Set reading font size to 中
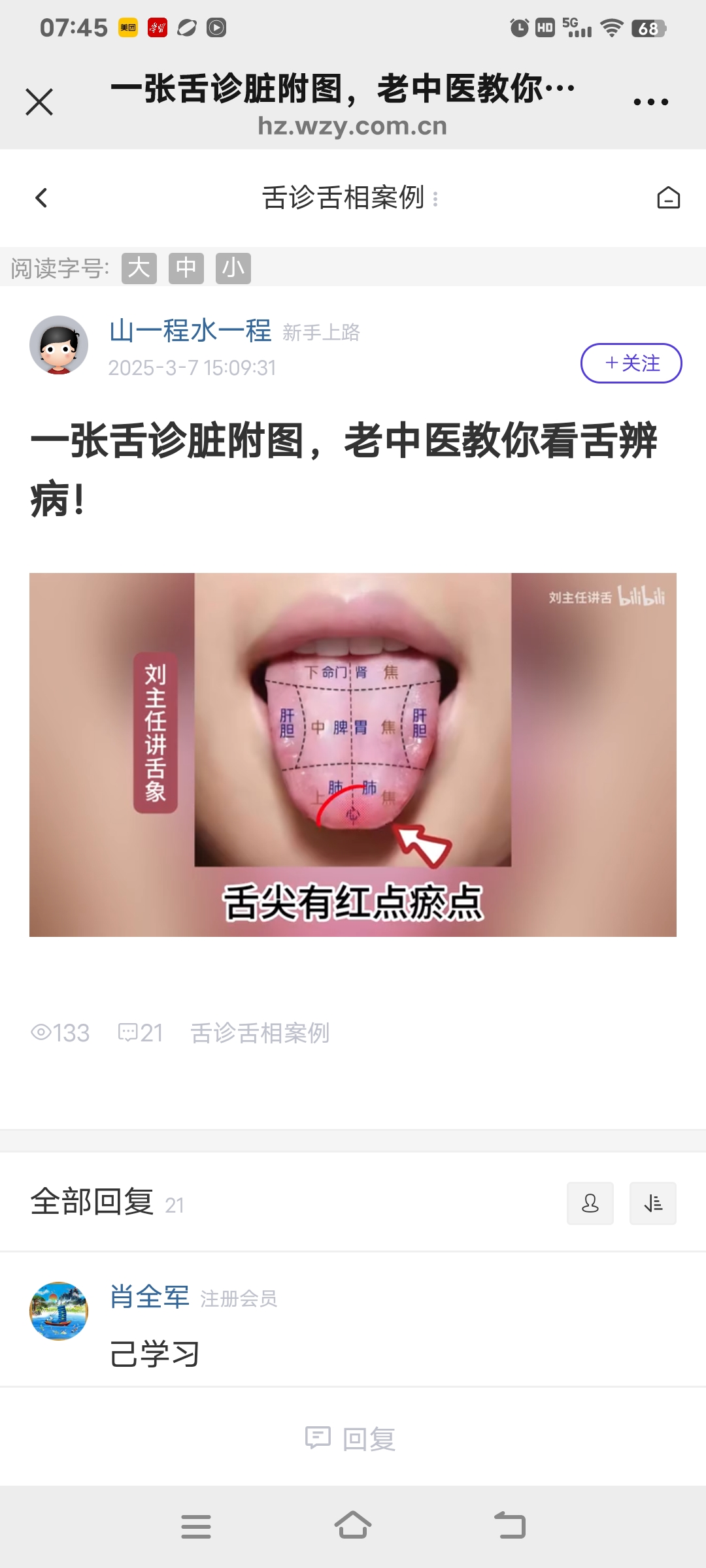This screenshot has height=1568, width=706. click(x=186, y=268)
